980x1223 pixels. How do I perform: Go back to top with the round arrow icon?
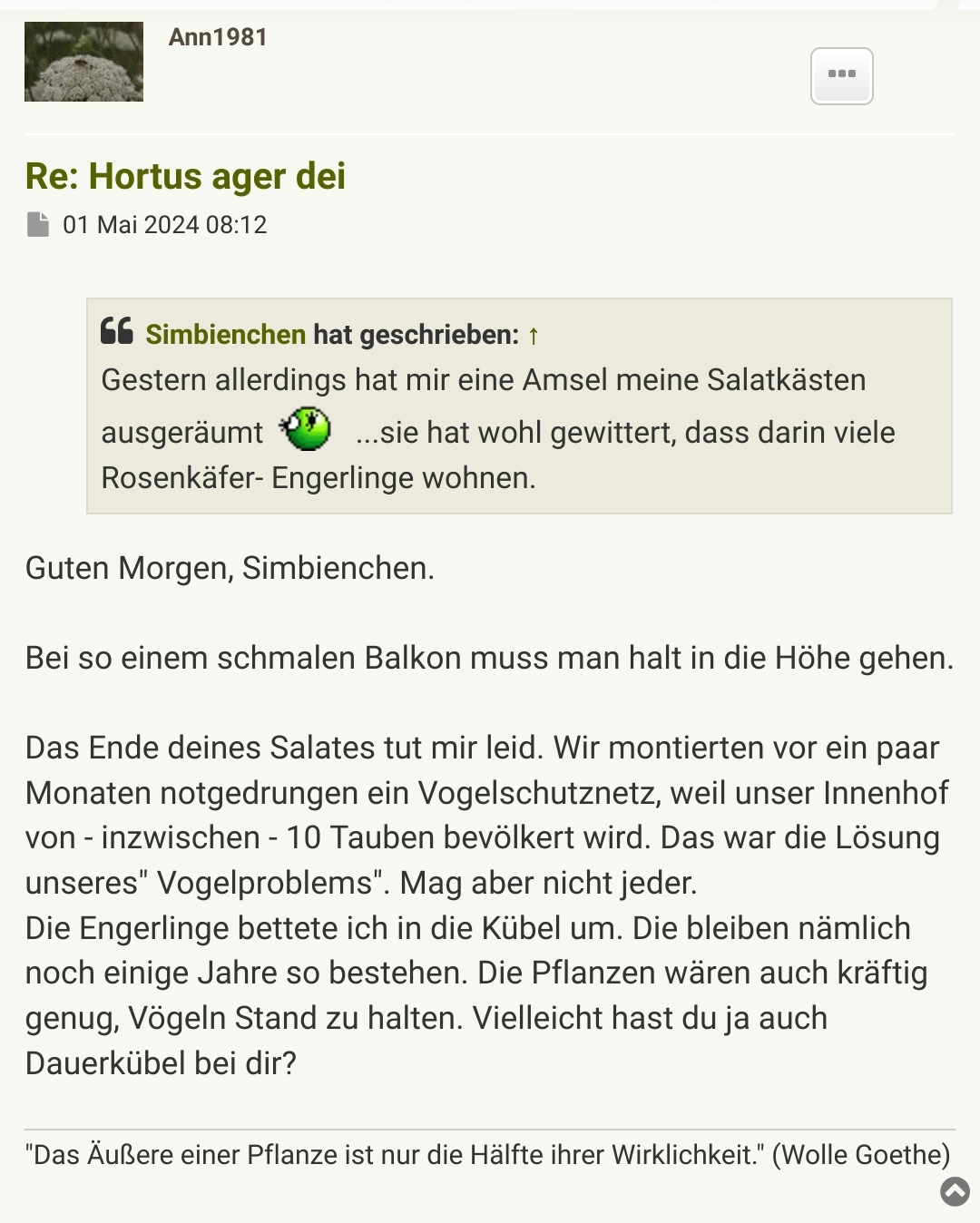coord(954,1191)
